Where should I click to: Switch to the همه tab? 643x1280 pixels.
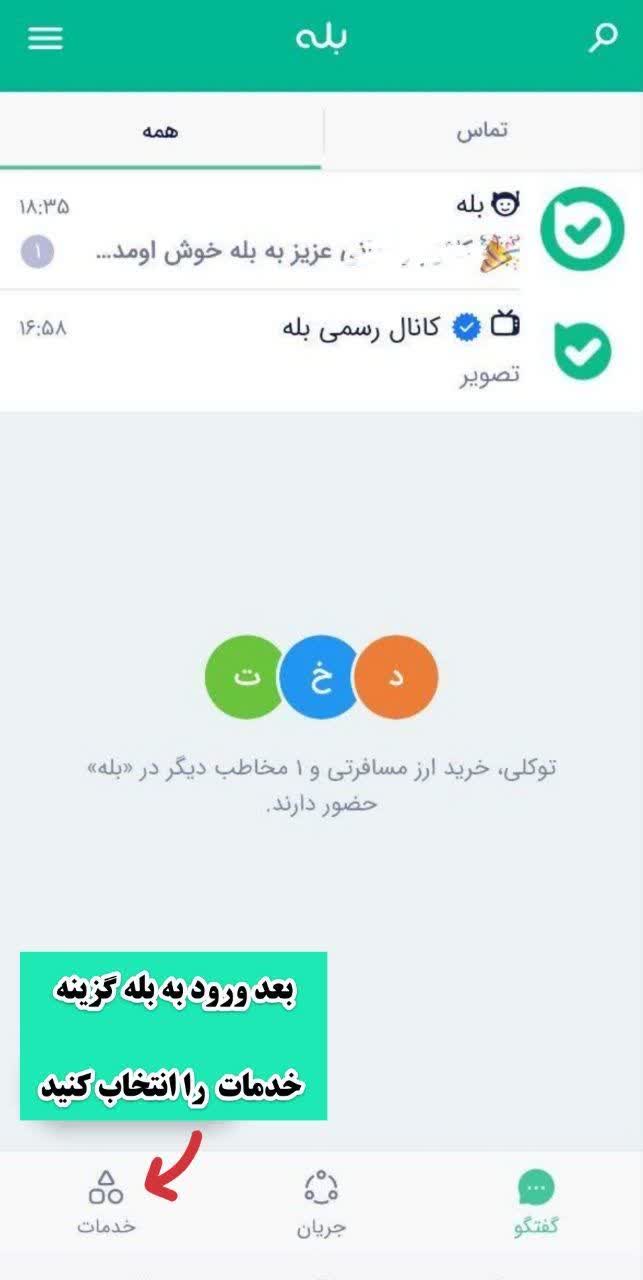click(160, 131)
